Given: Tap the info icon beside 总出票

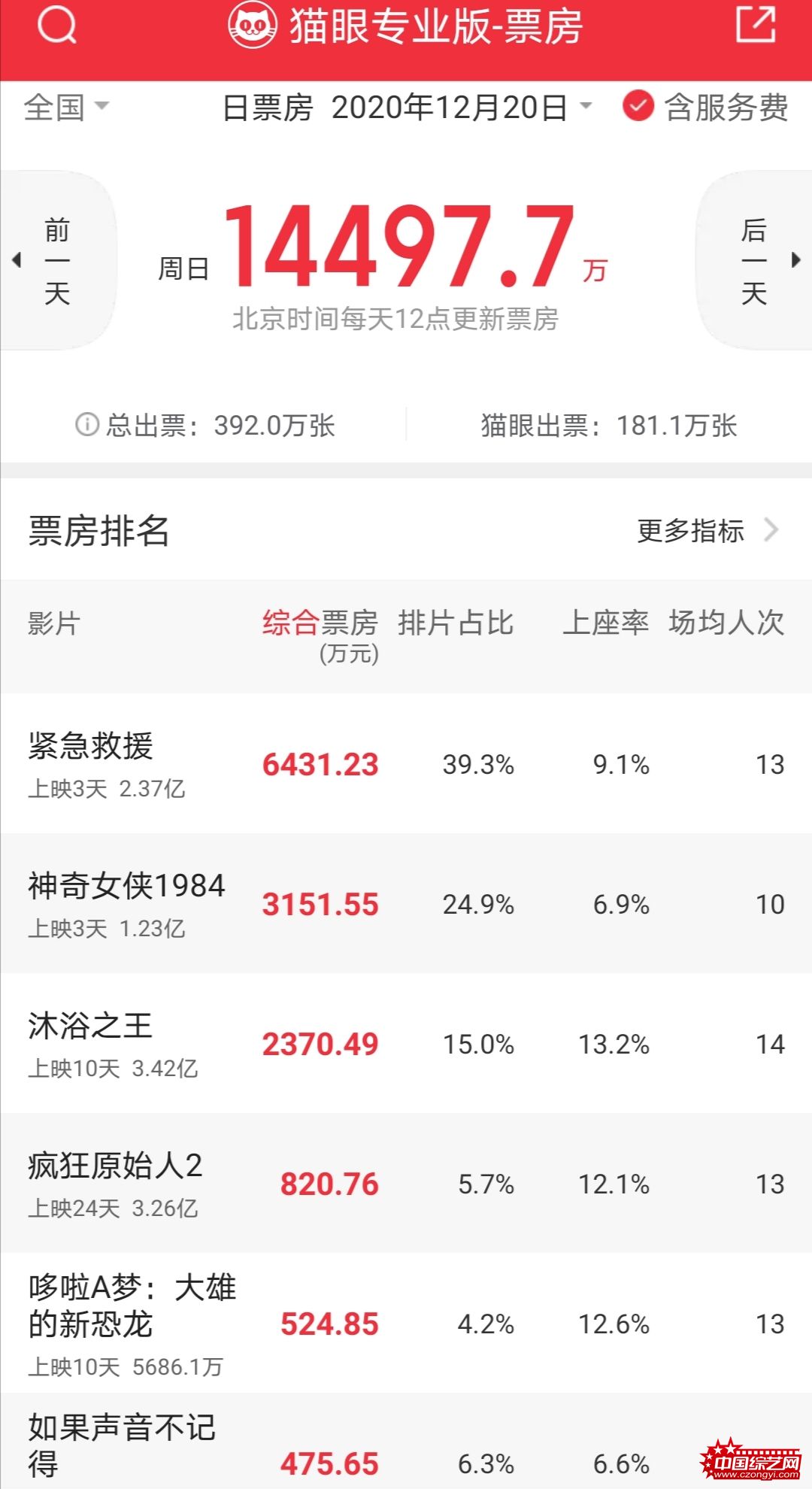Looking at the screenshot, I should [86, 425].
